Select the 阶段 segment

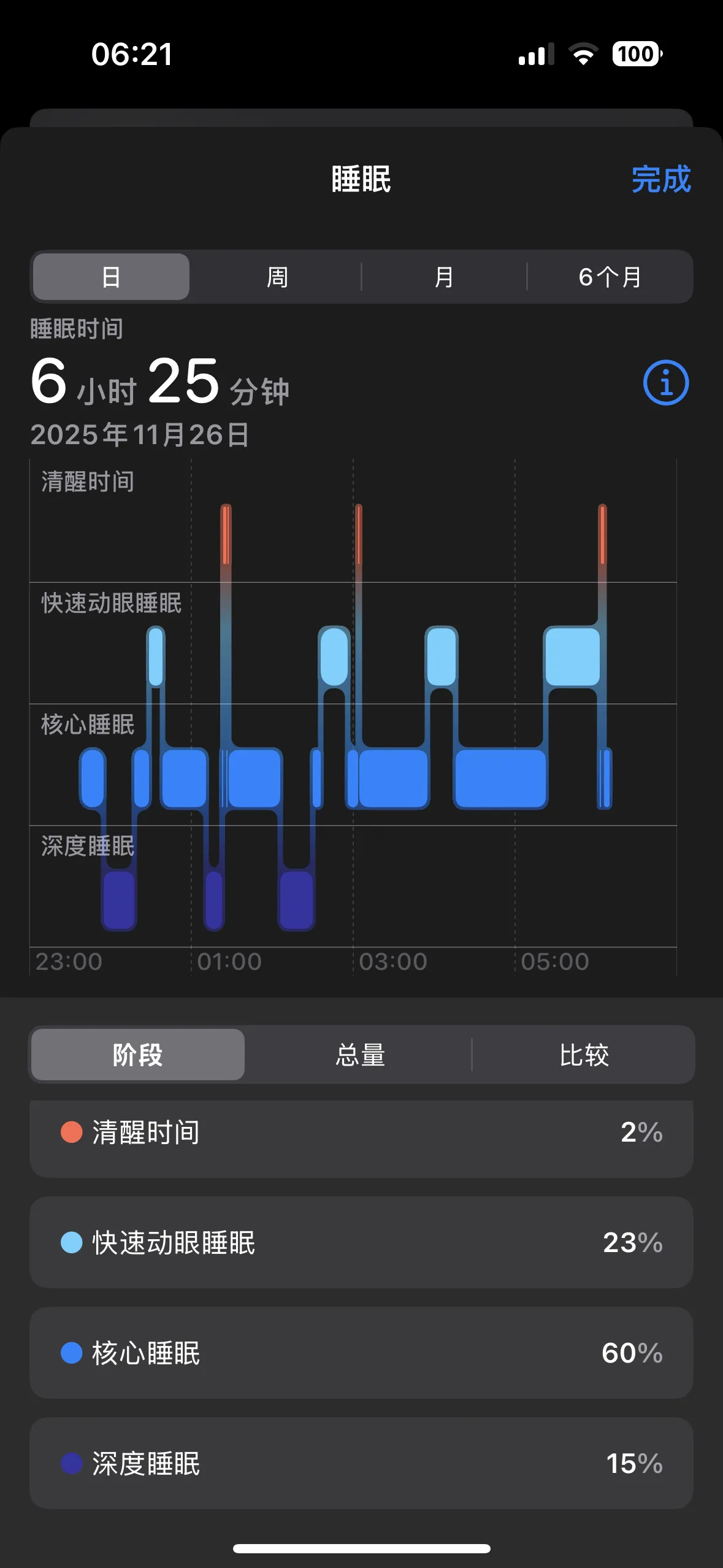pos(138,1055)
